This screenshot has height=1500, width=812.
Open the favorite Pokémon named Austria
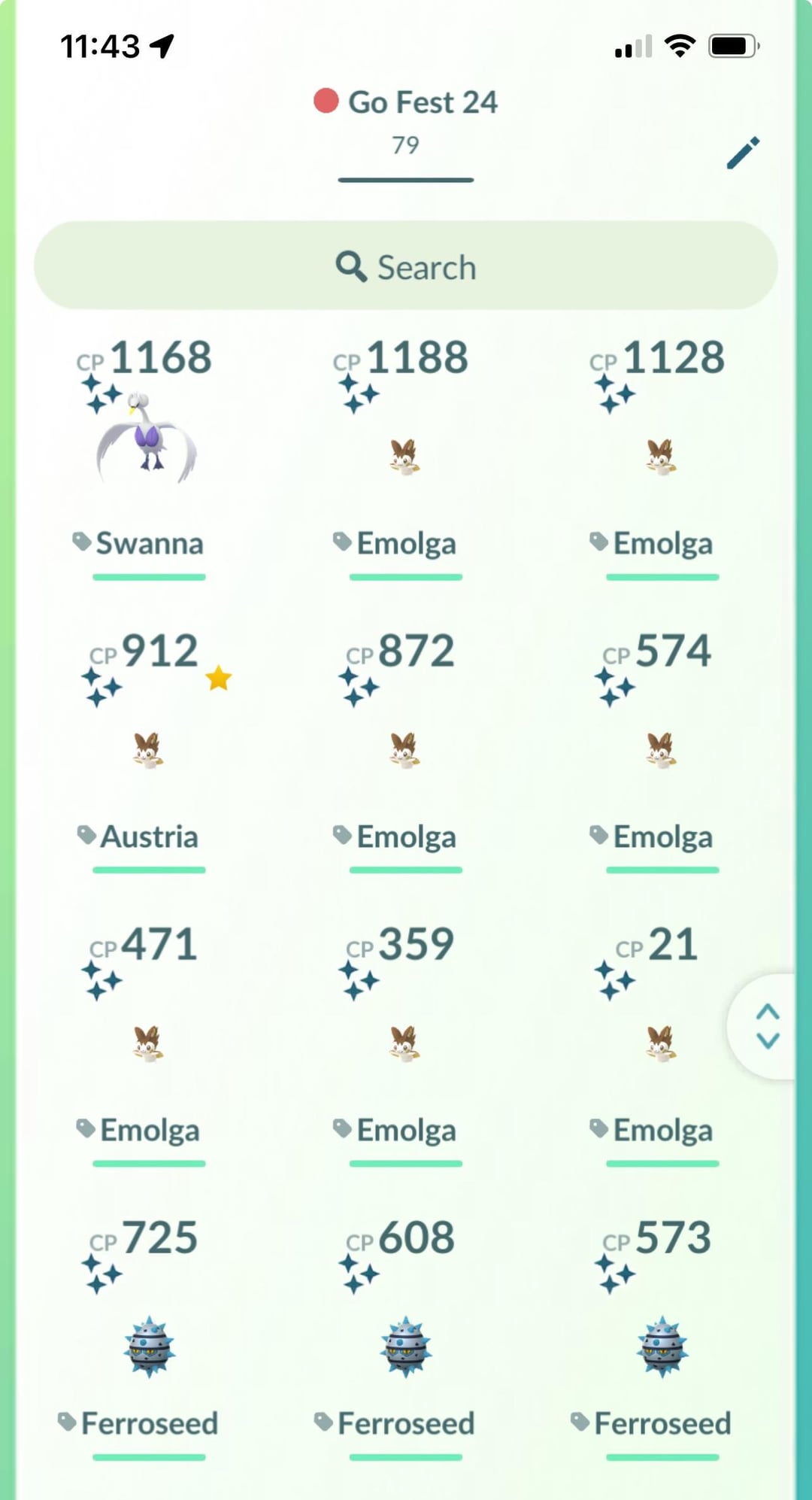148,750
